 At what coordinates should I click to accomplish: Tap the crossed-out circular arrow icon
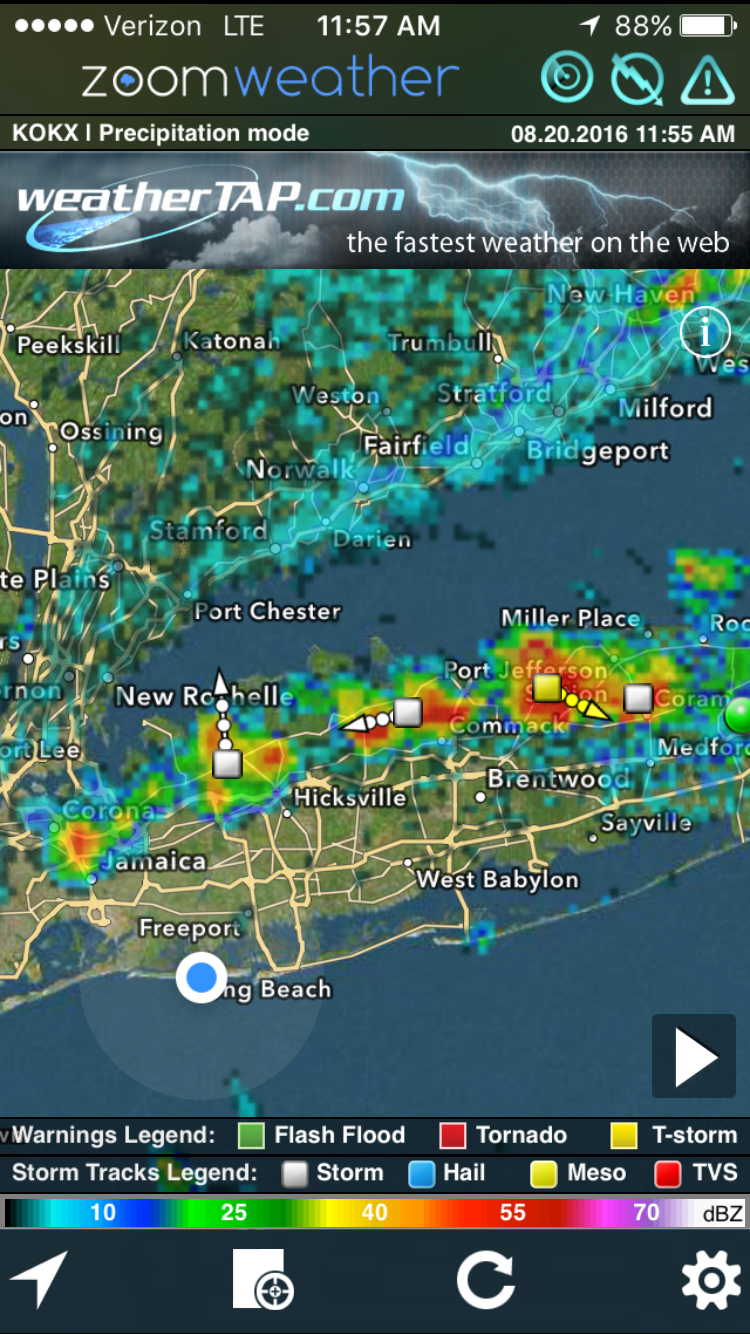pyautogui.click(x=637, y=78)
